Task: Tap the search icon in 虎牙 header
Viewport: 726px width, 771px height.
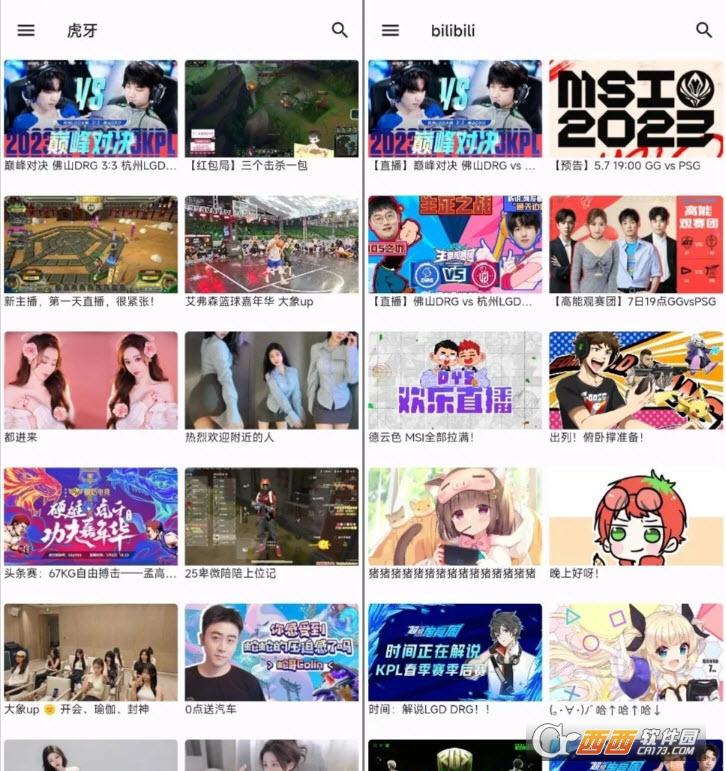Action: tap(340, 31)
